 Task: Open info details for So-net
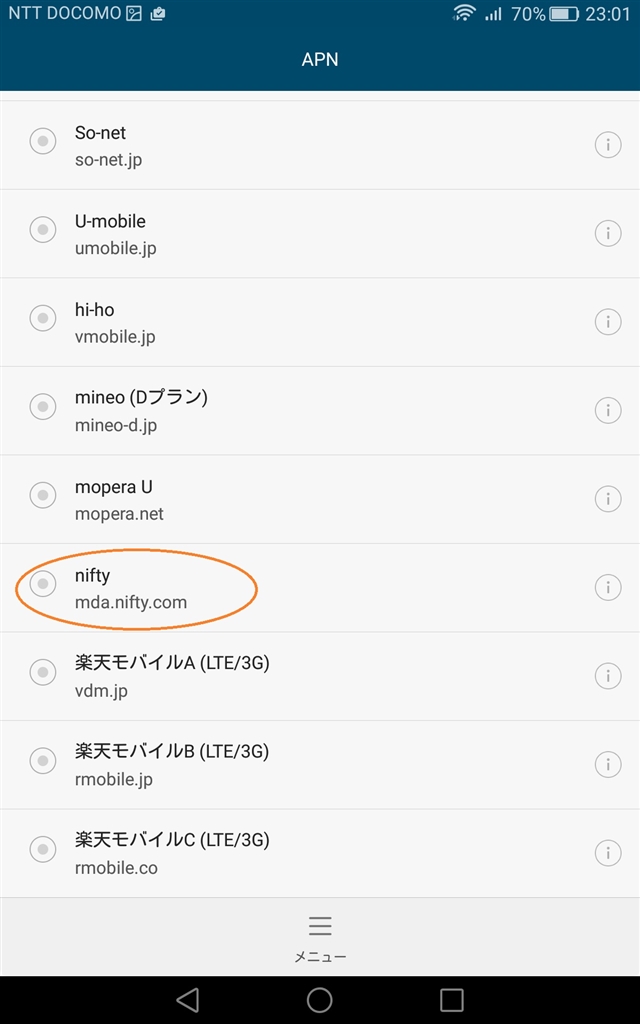(x=607, y=145)
